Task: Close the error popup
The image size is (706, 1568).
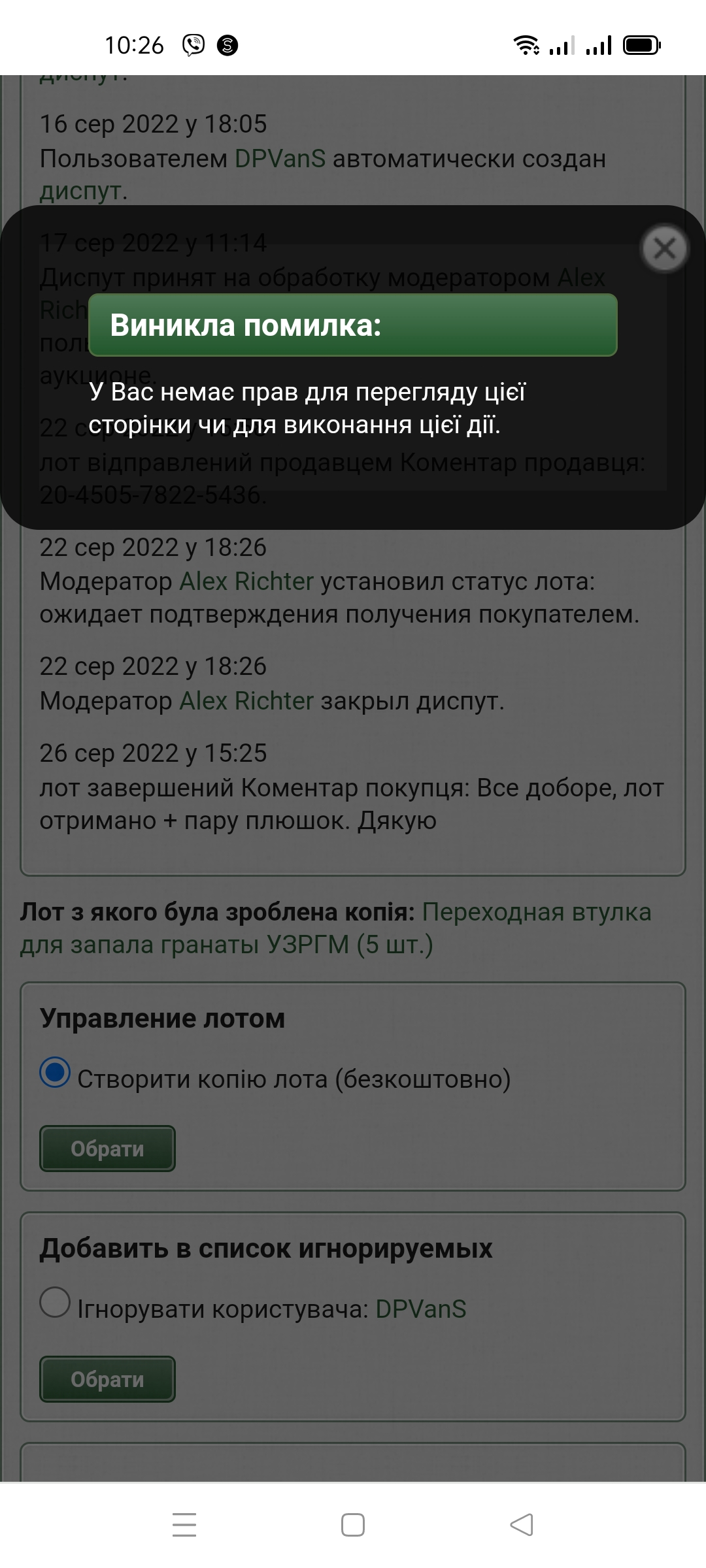Action: (665, 248)
